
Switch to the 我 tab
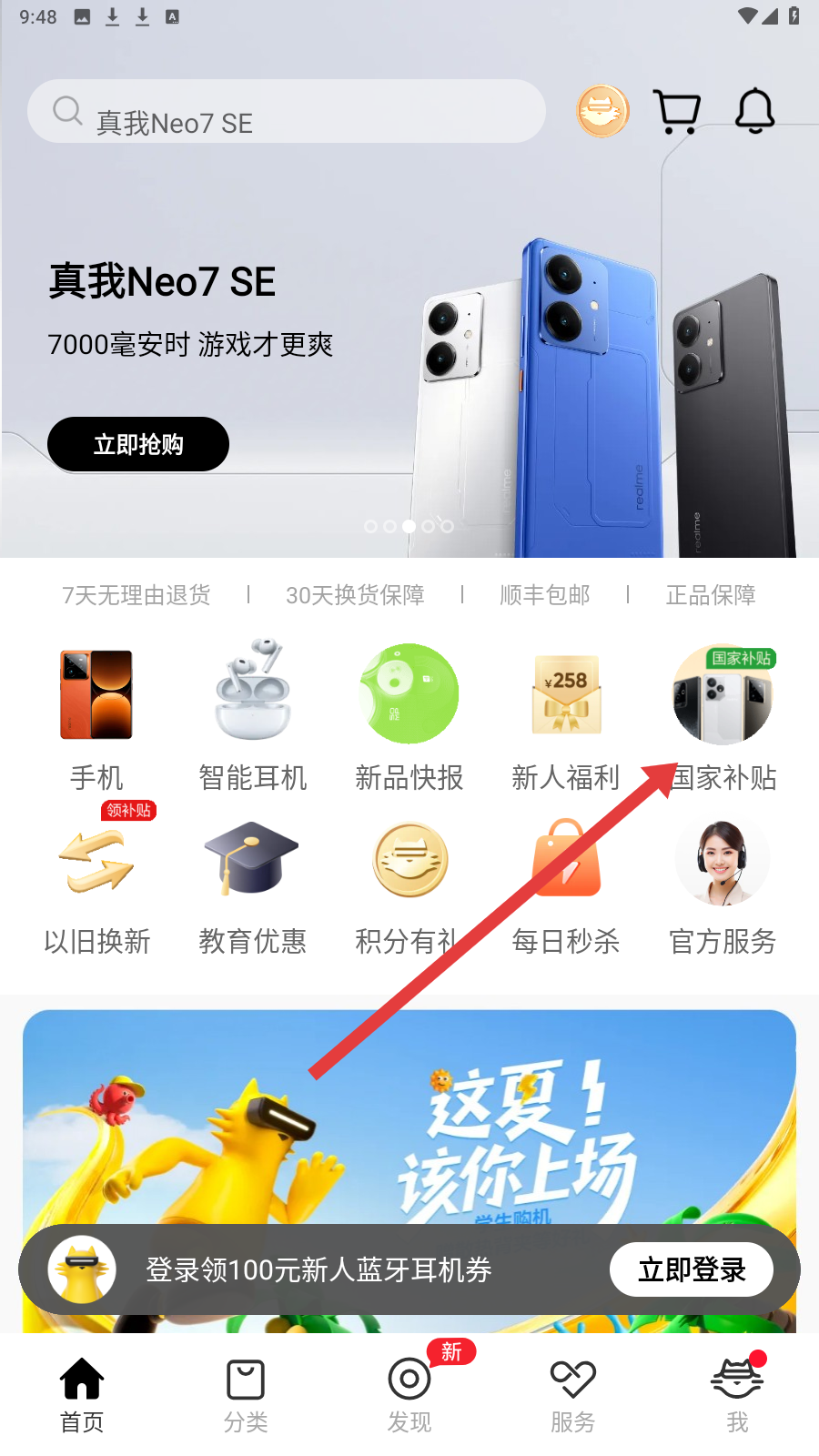[x=737, y=1396]
